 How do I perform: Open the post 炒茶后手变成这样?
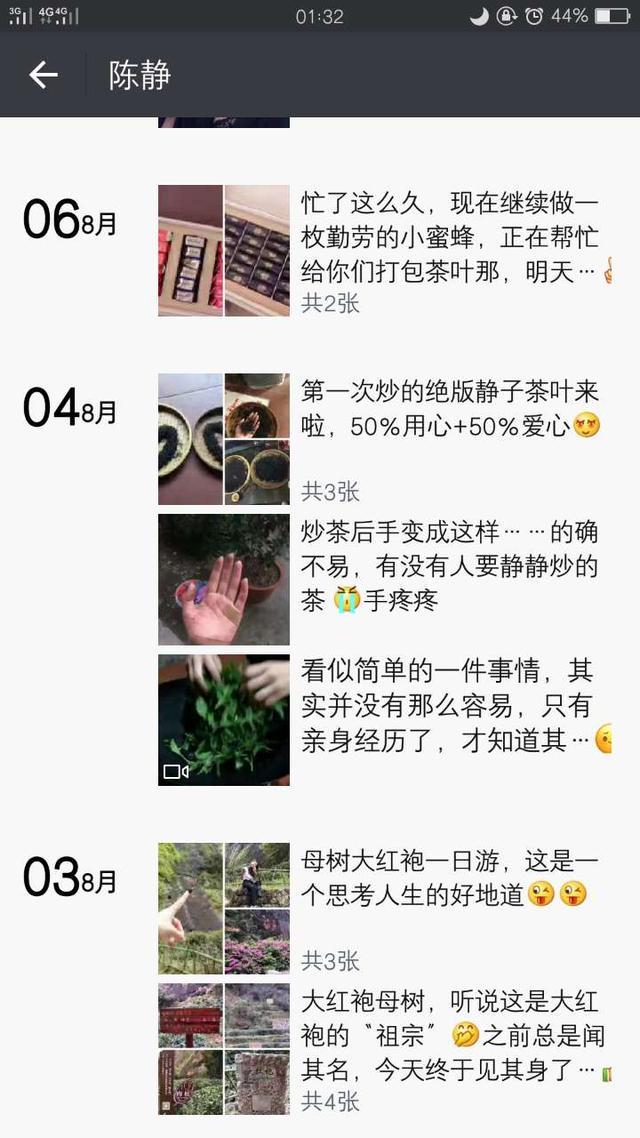pyautogui.click(x=450, y=566)
